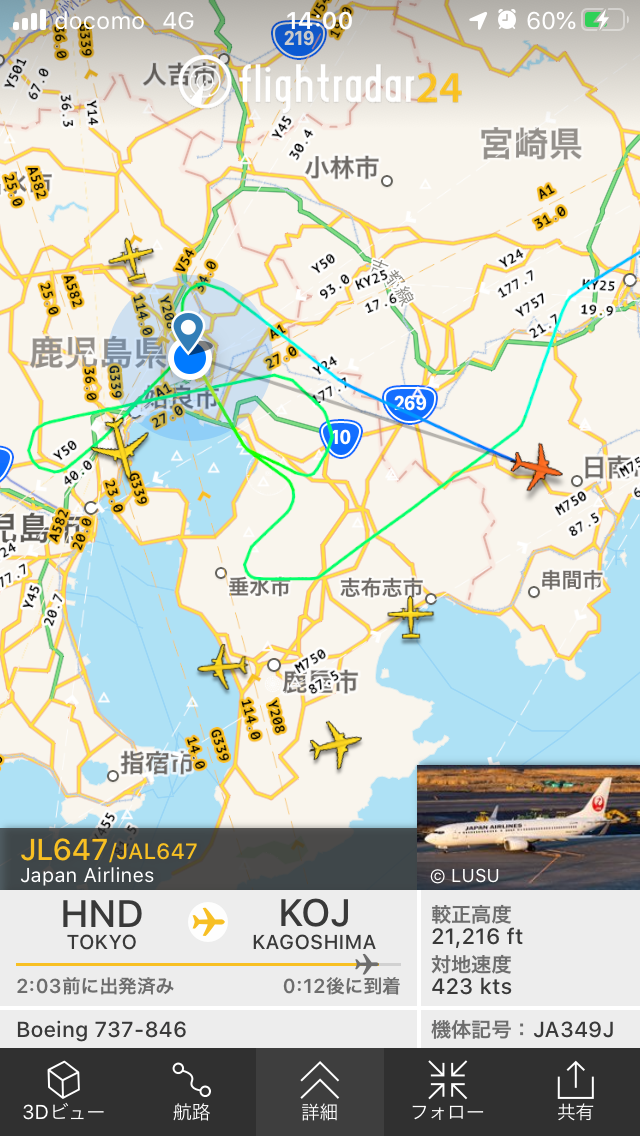Image resolution: width=640 pixels, height=1136 pixels.
Task: Select the yellow plane near 志布志市
Action: pyautogui.click(x=410, y=617)
